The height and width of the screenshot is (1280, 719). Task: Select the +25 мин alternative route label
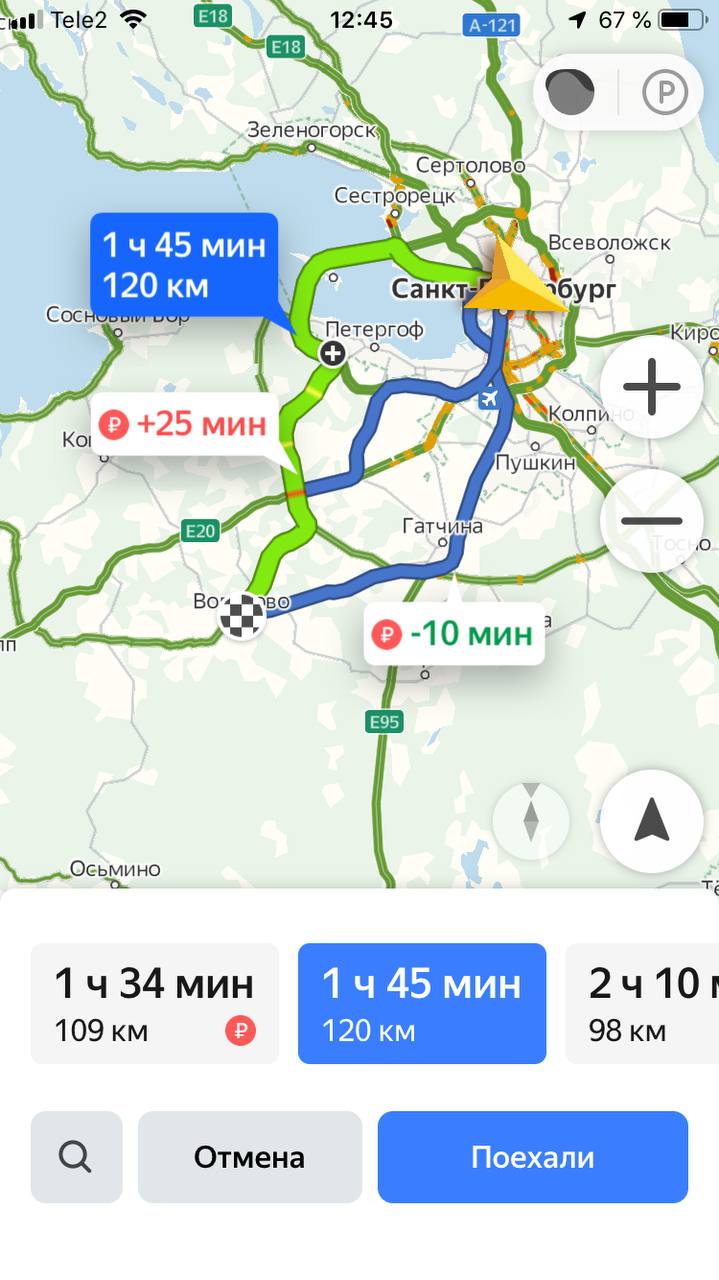click(x=185, y=424)
